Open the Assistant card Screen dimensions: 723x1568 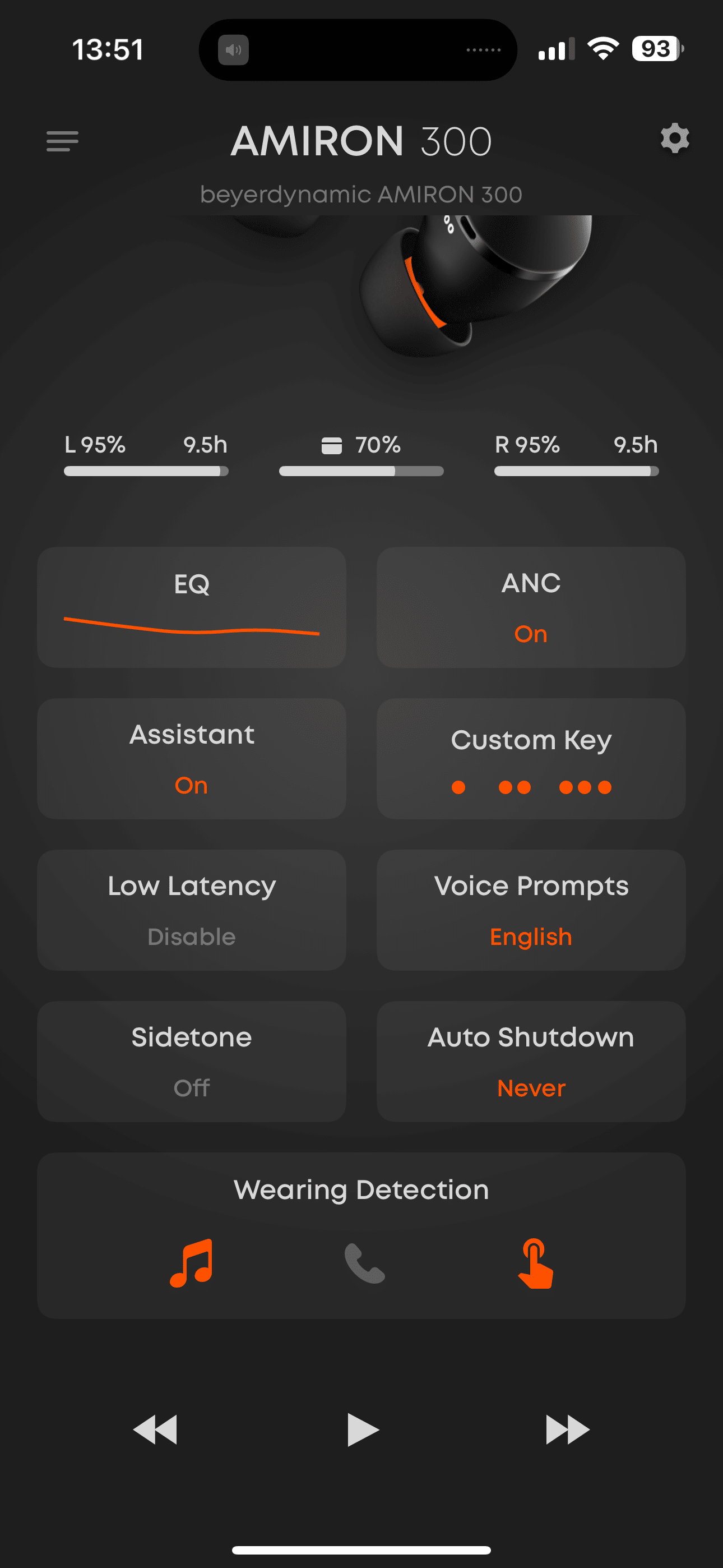(x=192, y=758)
